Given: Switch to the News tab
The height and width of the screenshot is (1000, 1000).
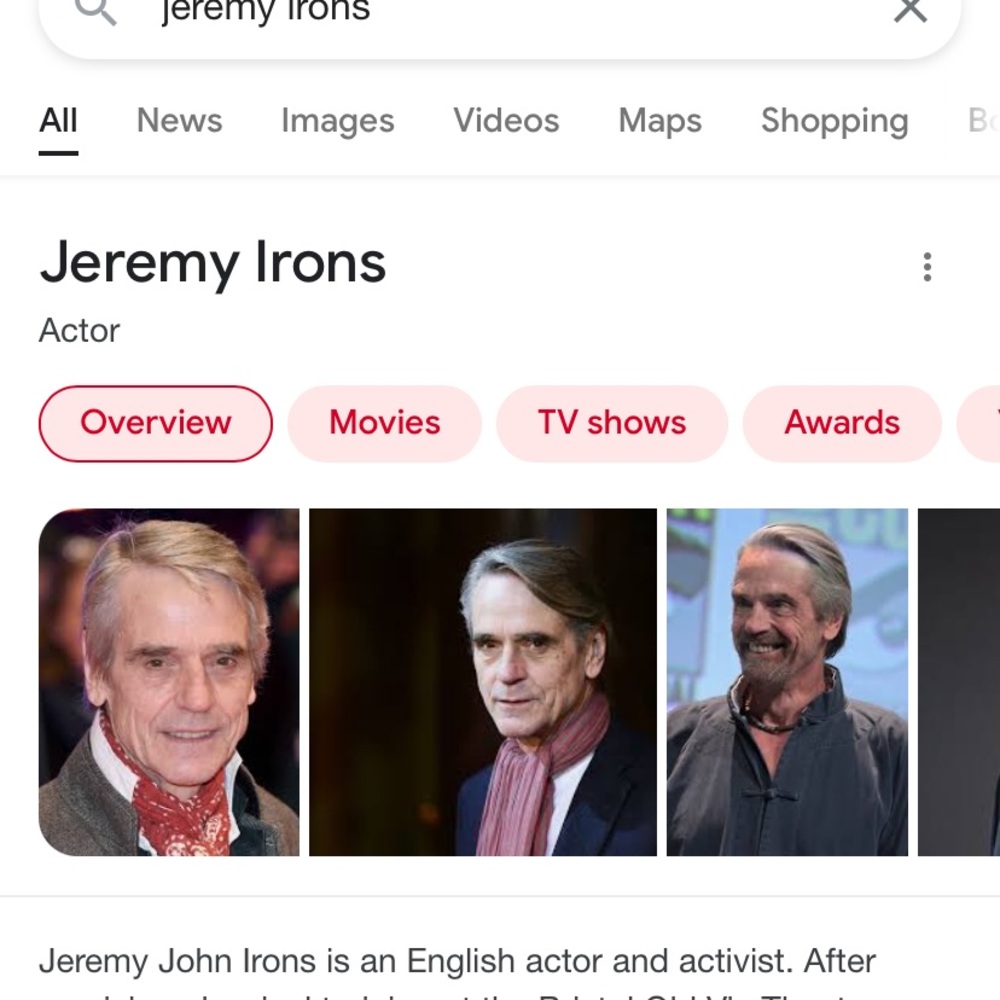Looking at the screenshot, I should tap(179, 121).
